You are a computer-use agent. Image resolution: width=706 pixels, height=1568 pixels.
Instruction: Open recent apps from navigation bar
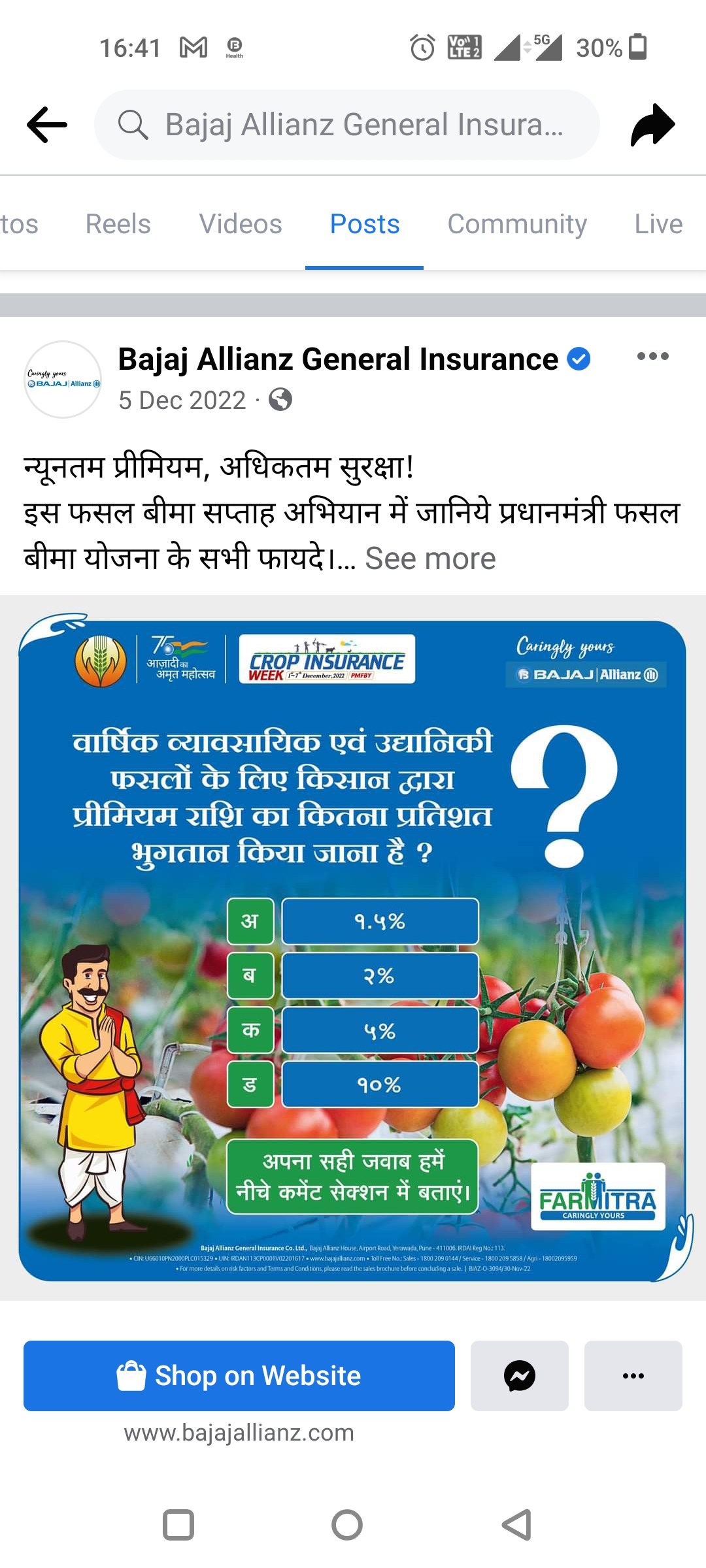point(178,1526)
